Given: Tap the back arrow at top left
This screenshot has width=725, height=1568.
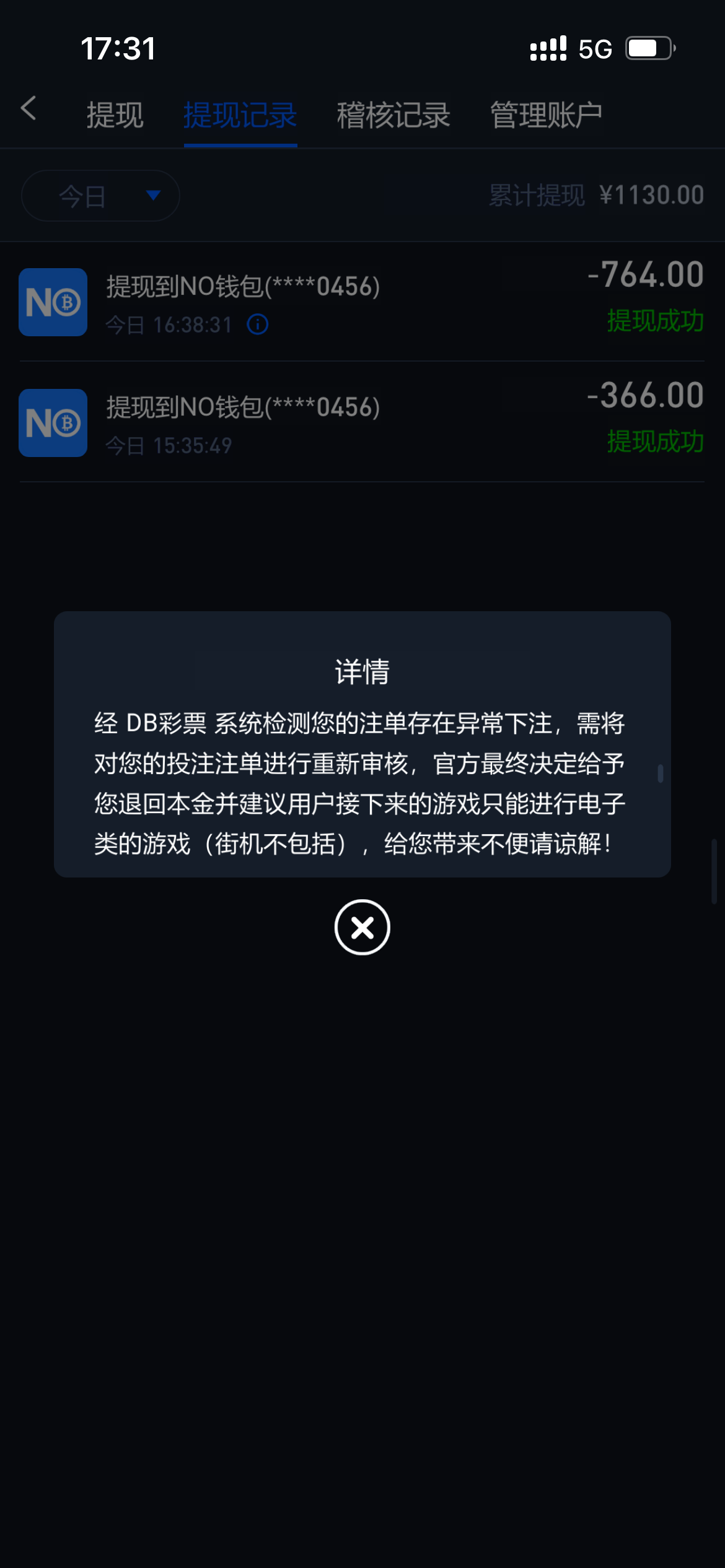Looking at the screenshot, I should 29,108.
